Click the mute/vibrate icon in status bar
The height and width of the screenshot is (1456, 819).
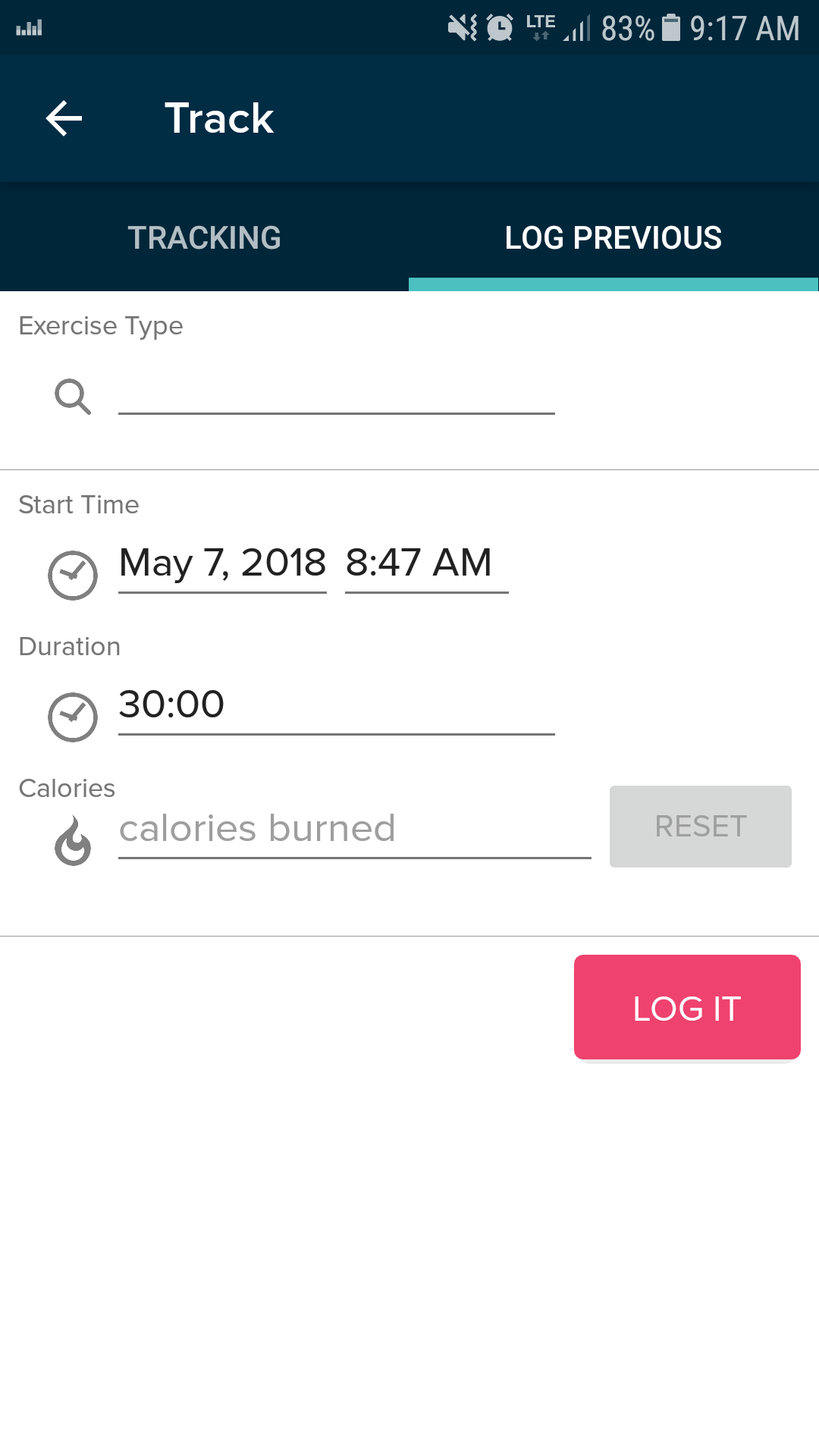(x=464, y=27)
